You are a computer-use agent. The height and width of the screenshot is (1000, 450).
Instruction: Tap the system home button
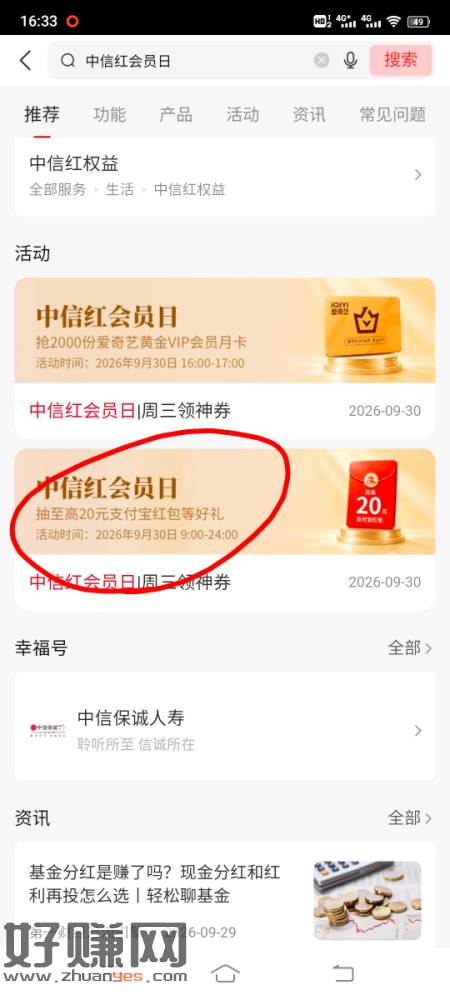pos(225,973)
